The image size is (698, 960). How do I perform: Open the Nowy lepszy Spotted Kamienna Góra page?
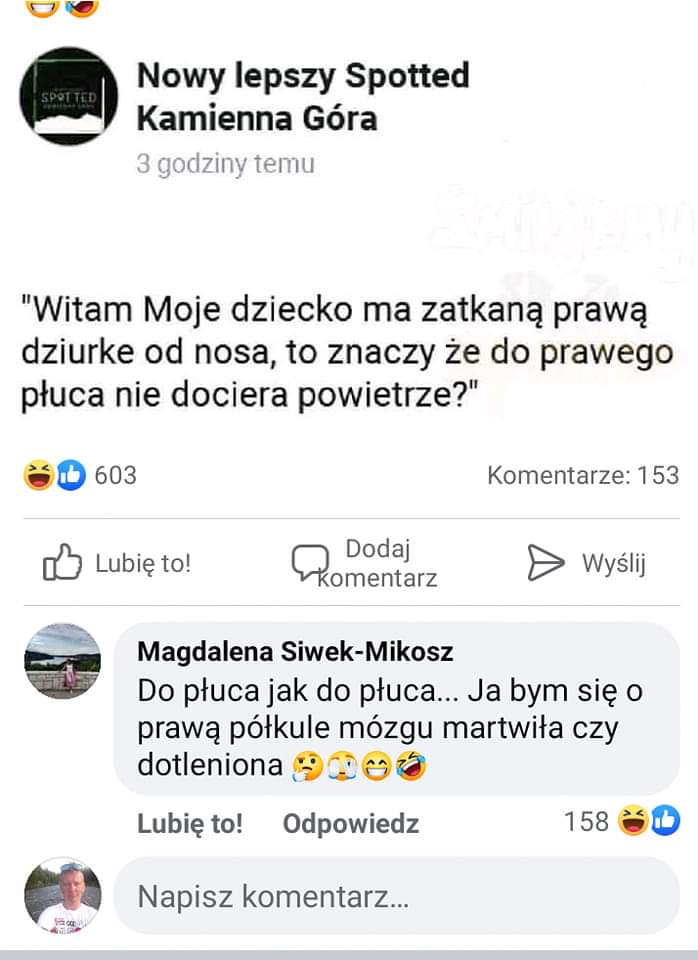(302, 96)
